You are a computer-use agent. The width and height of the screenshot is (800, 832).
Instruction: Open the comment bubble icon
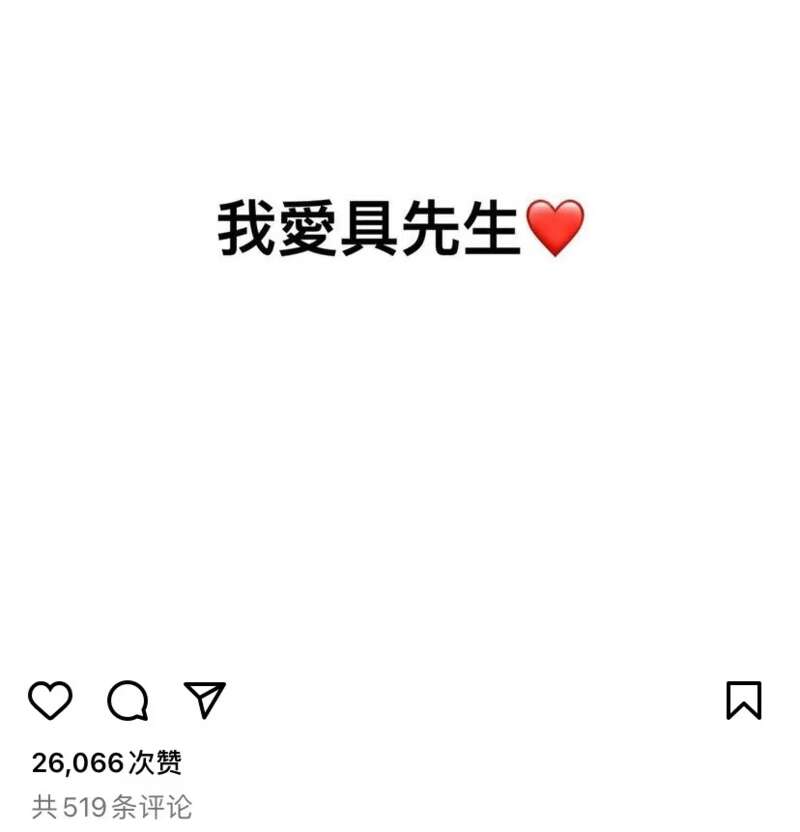coord(128,700)
